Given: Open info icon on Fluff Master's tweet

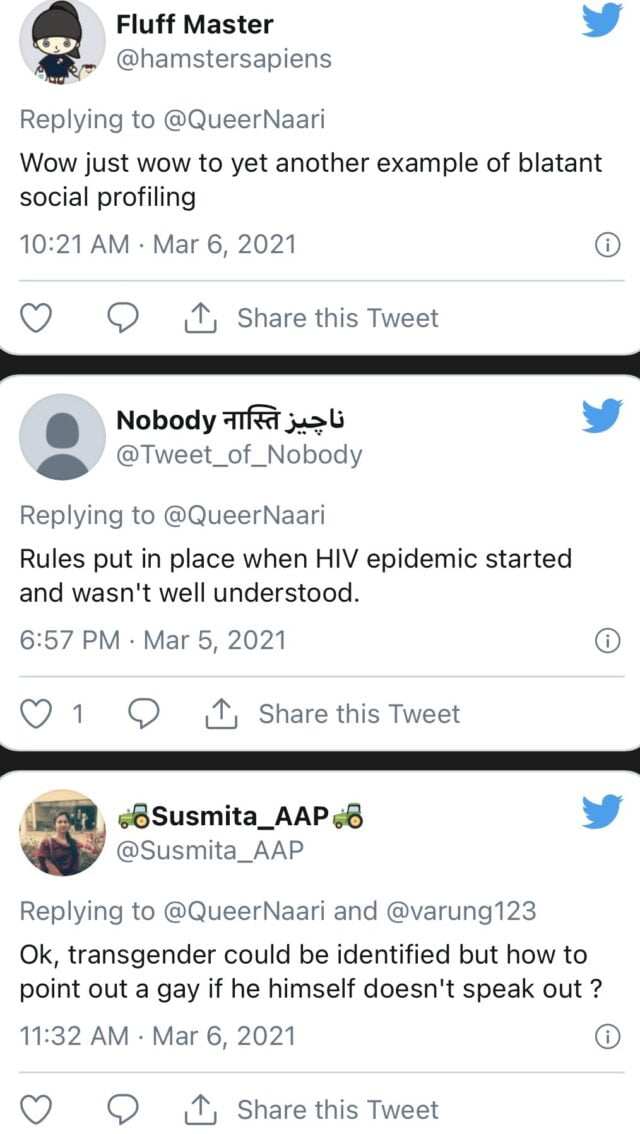Looking at the screenshot, I should 607,245.
